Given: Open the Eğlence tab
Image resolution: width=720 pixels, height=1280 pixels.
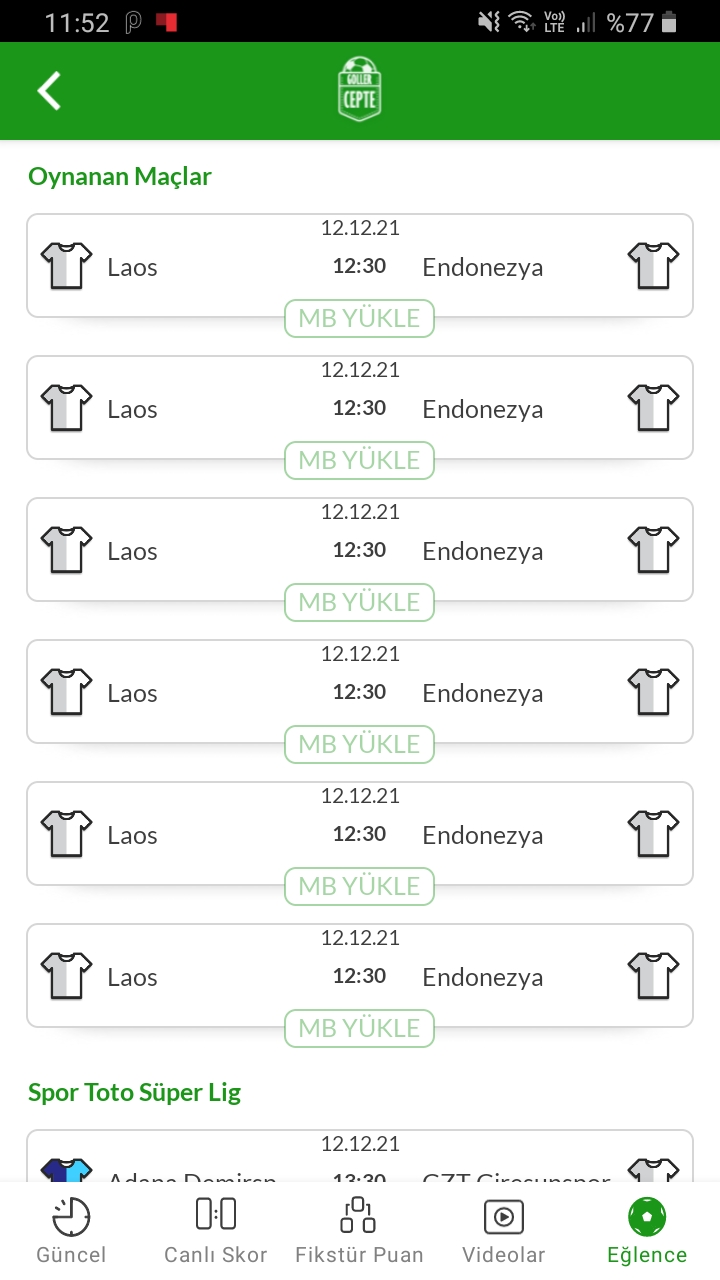Looking at the screenshot, I should point(647,1231).
